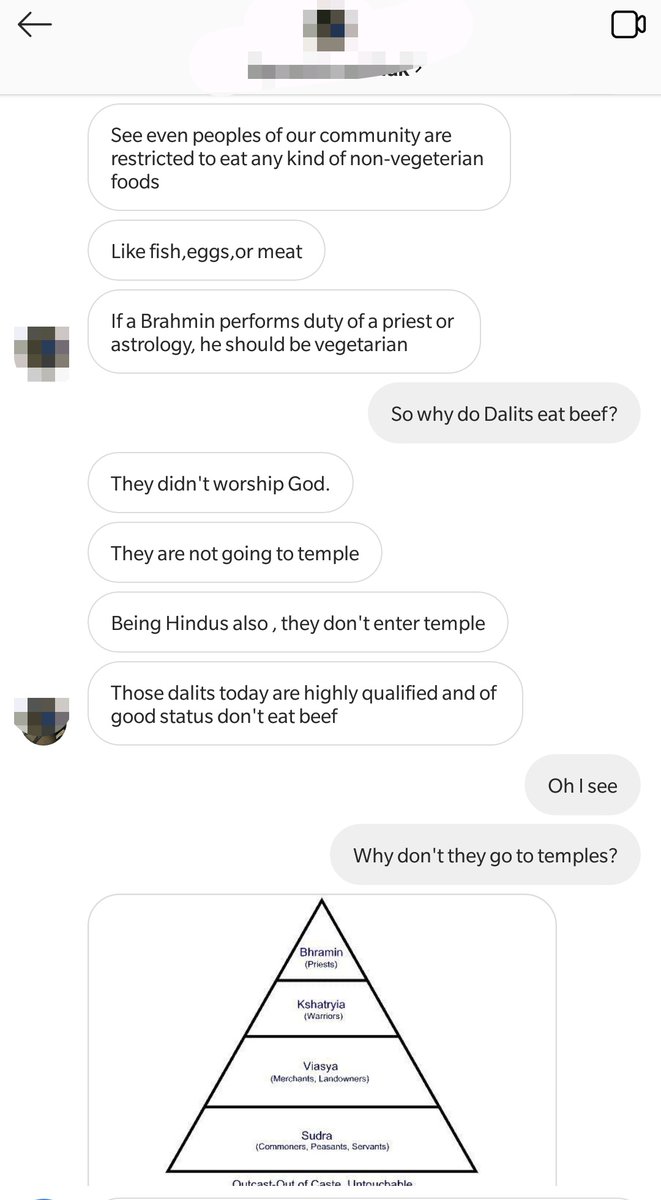Open the caste pyramid image message
661x1200 pixels.
322,1040
